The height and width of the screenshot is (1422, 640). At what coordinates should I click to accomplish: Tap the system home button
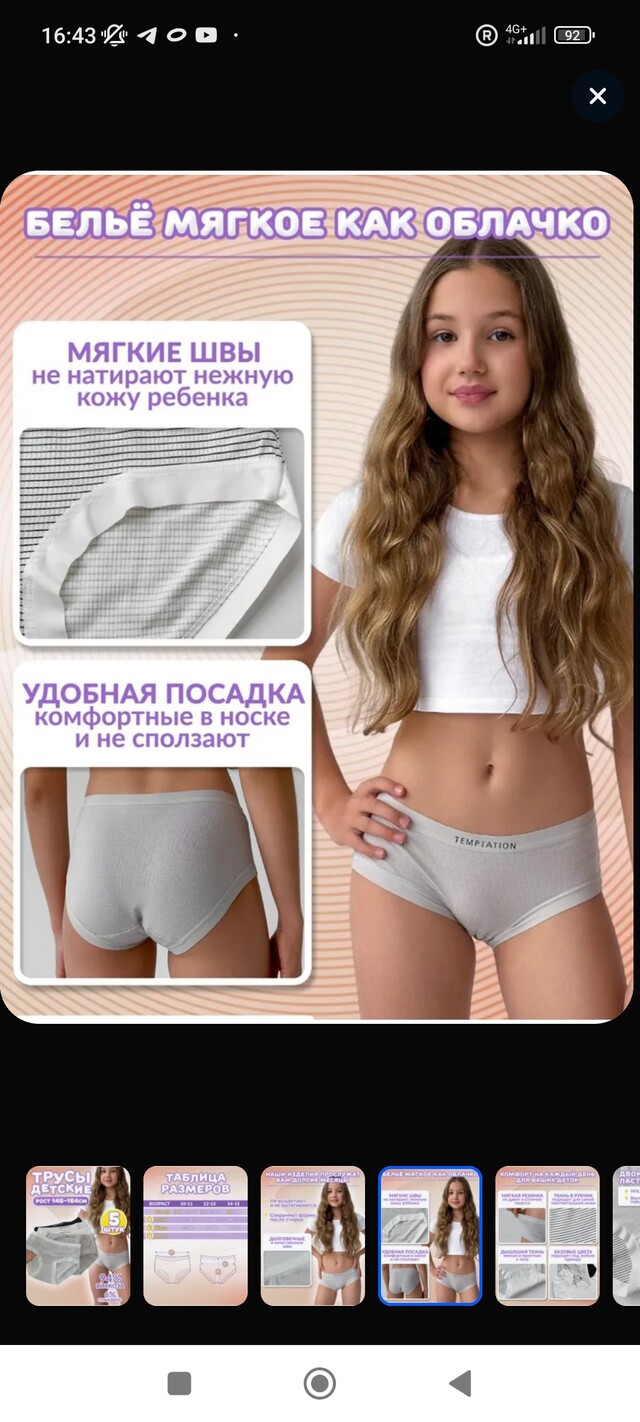point(320,1383)
